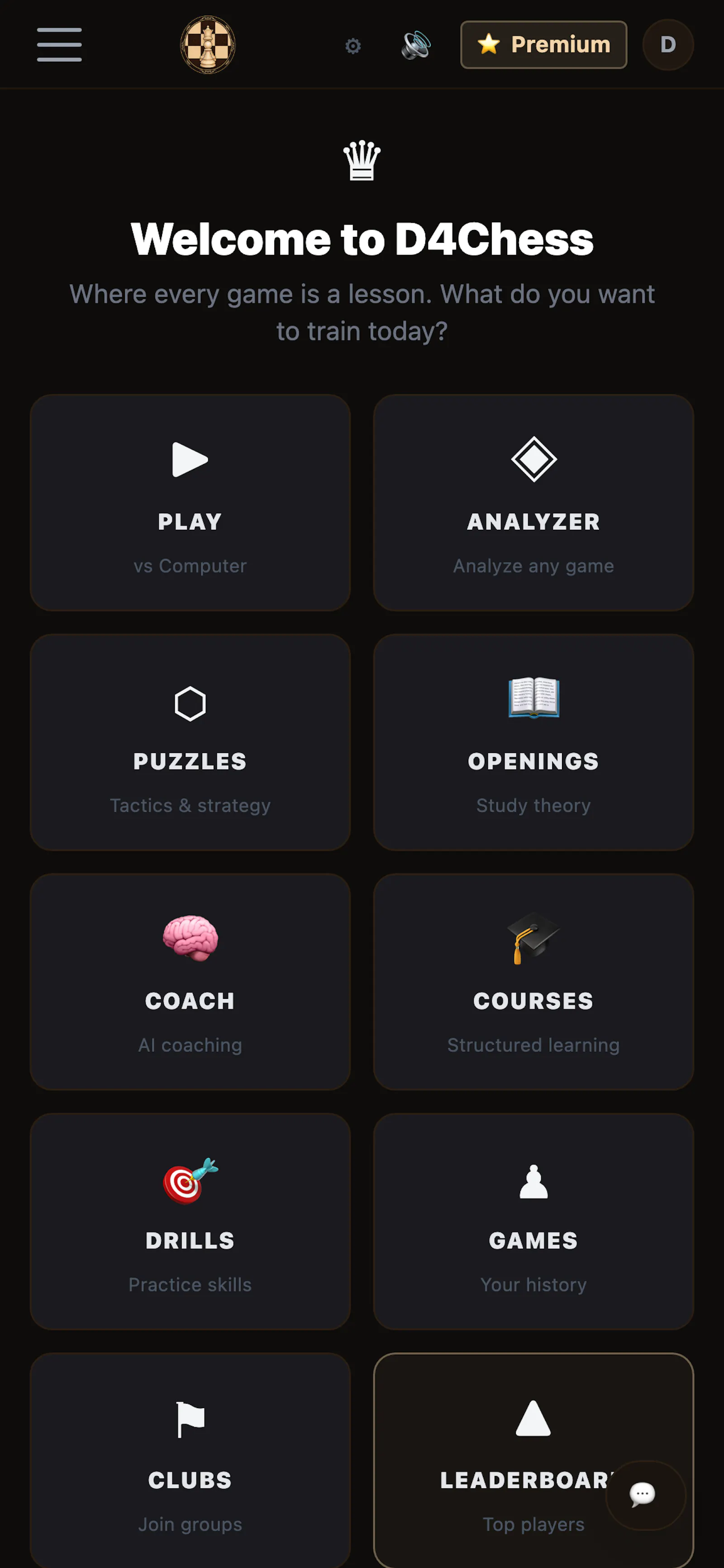724x1568 pixels.
Task: View the Games history card
Action: click(x=533, y=1221)
